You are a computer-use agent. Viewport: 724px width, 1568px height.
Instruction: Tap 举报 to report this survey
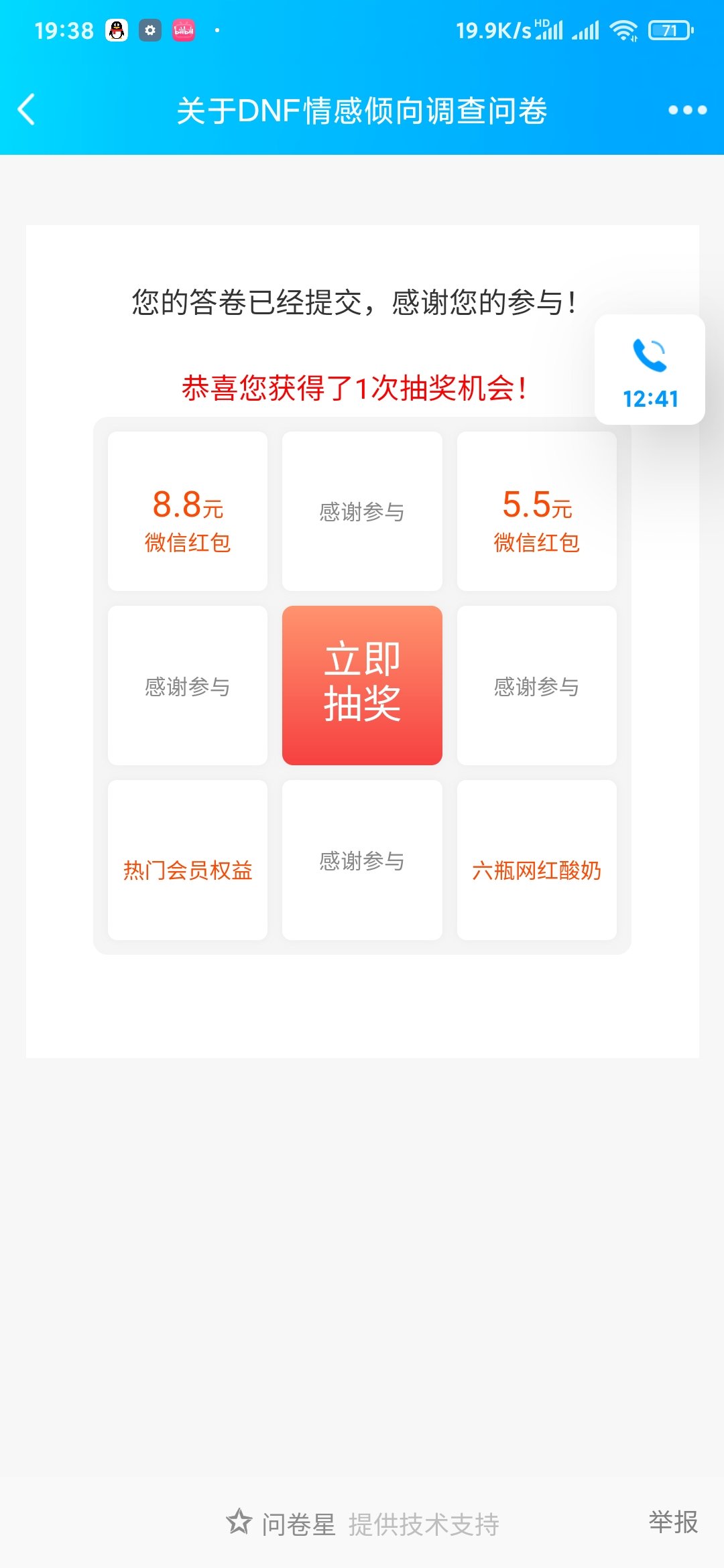pos(673,1522)
